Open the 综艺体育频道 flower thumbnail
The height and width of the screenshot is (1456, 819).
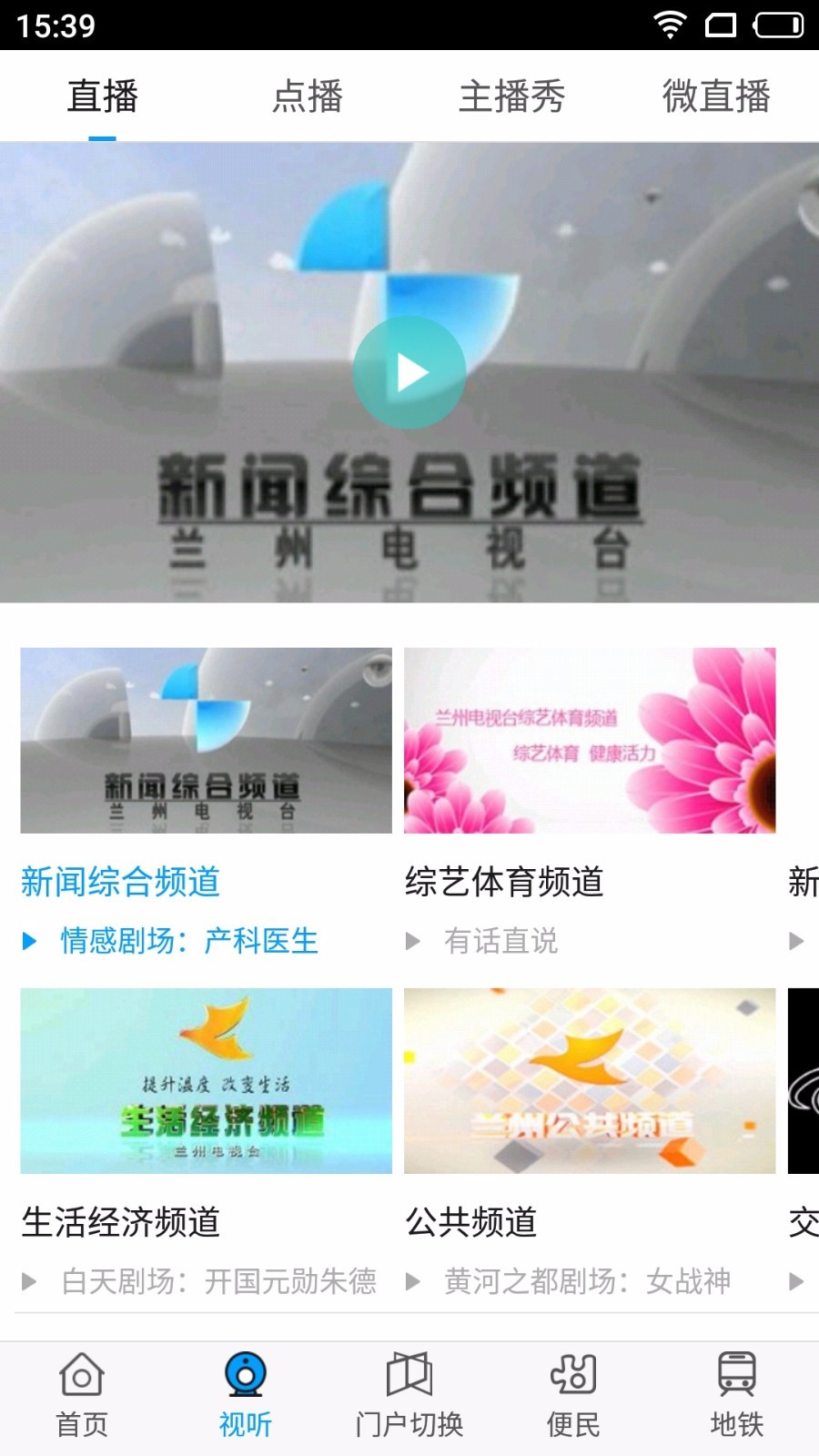click(x=589, y=741)
